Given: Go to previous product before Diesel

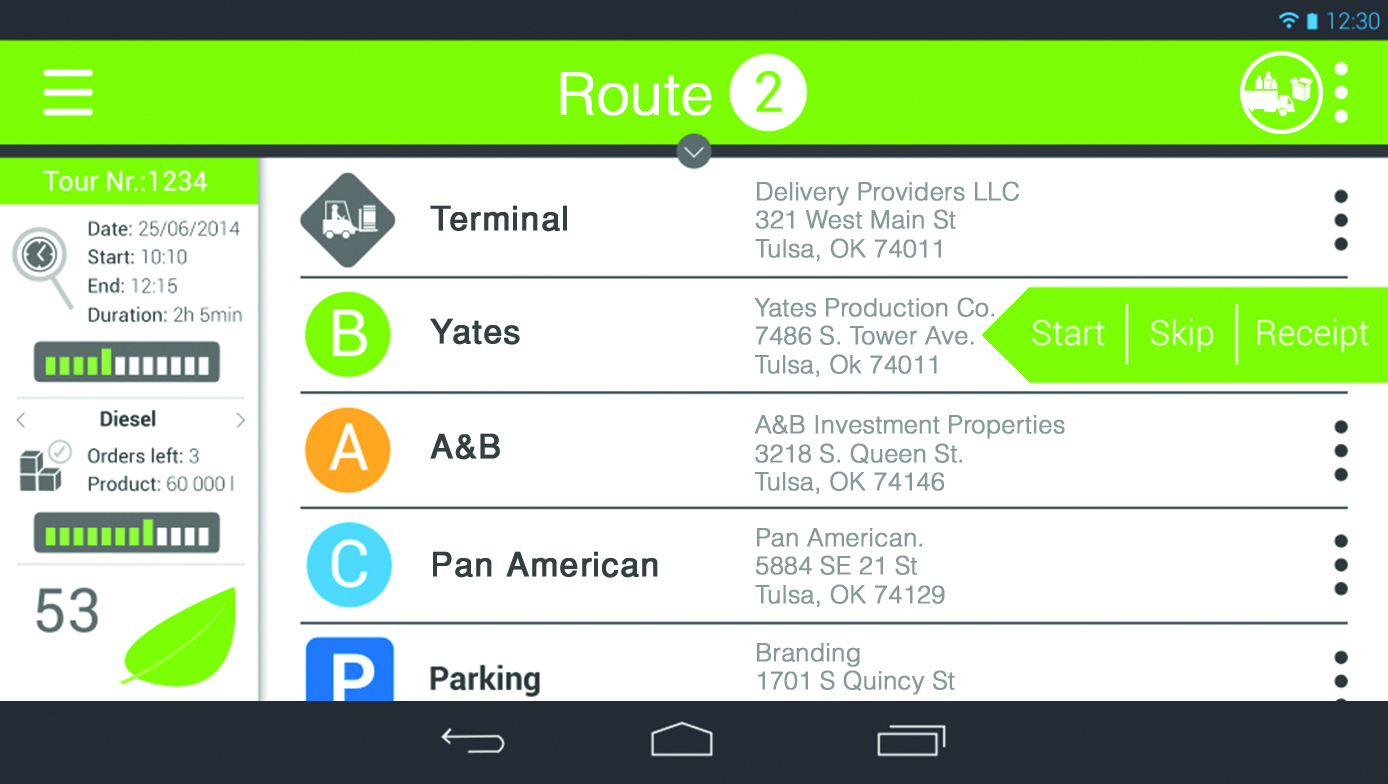Looking at the screenshot, I should coord(22,420).
